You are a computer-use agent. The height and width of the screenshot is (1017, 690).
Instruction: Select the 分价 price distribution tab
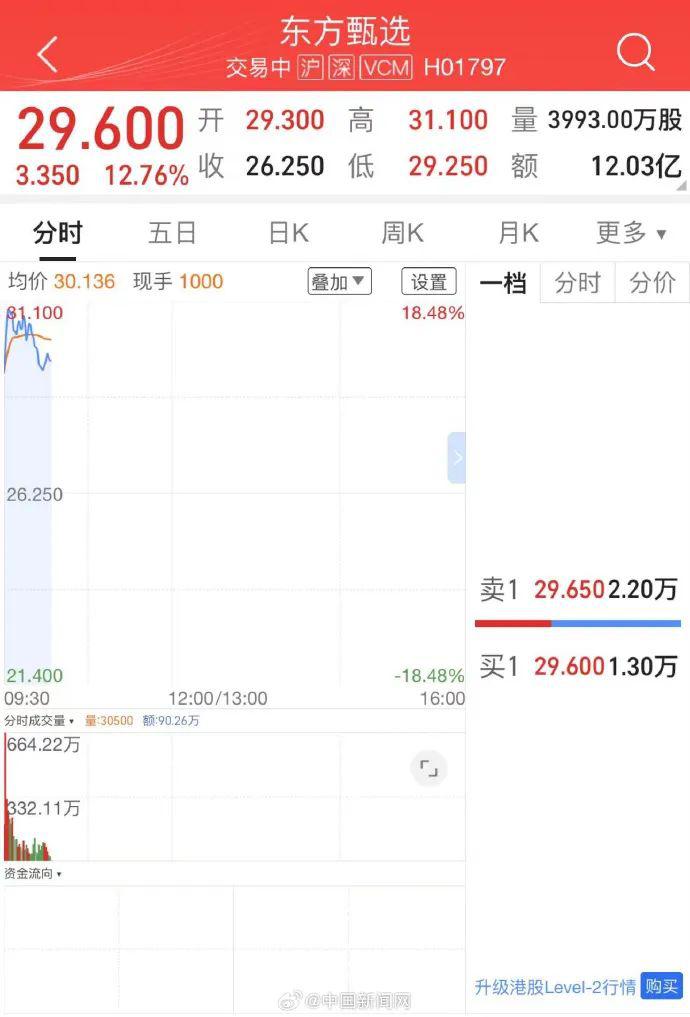652,283
